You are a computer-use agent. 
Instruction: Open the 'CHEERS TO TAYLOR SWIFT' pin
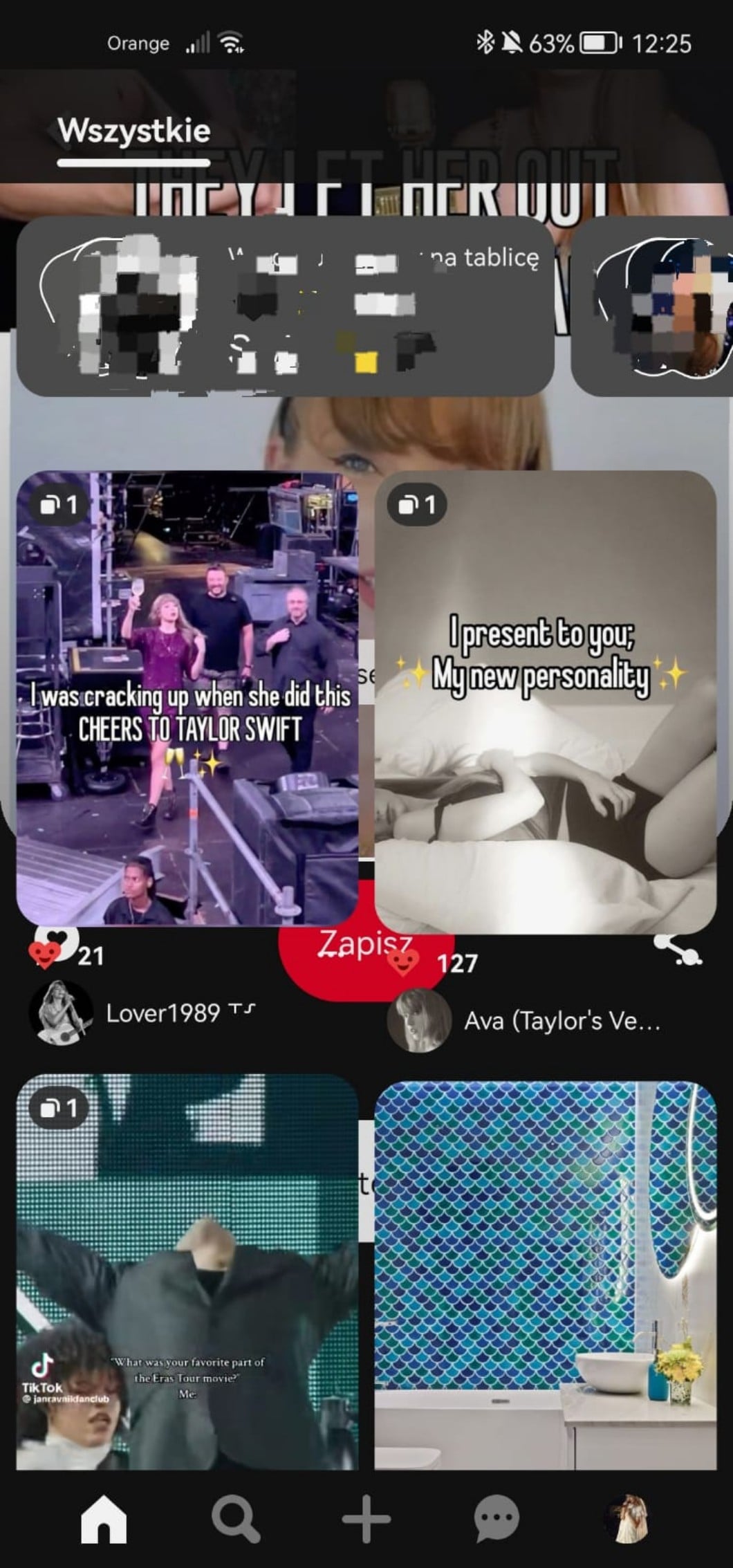tap(187, 697)
